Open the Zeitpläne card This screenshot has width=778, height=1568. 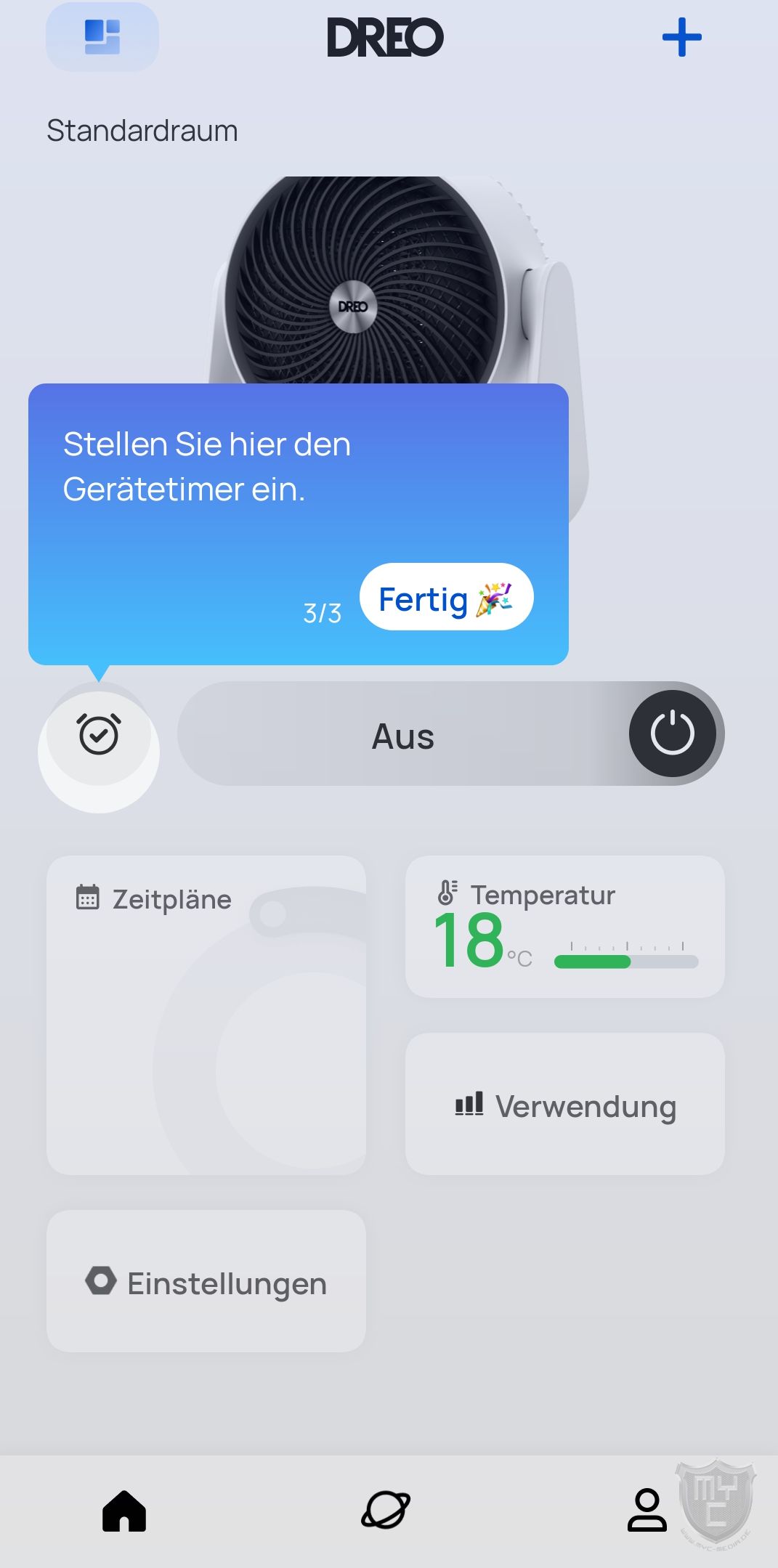206,1015
